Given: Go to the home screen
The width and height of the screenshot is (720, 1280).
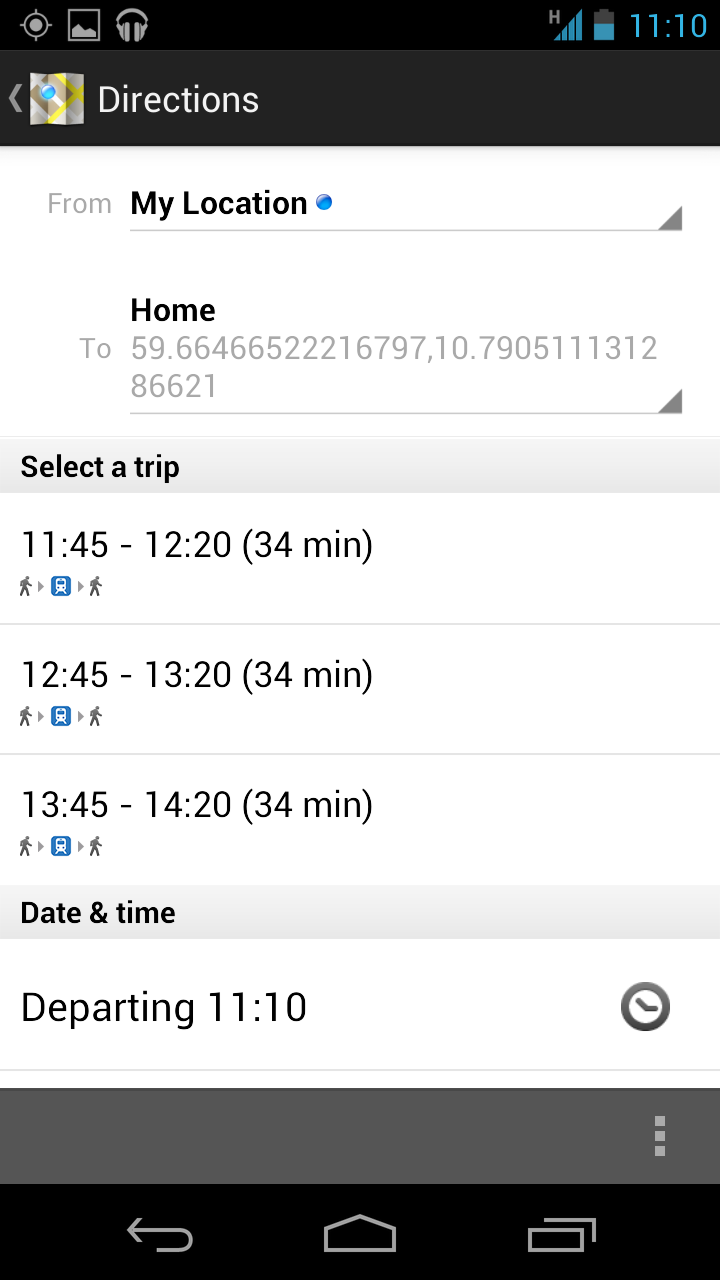Looking at the screenshot, I should 360,1235.
